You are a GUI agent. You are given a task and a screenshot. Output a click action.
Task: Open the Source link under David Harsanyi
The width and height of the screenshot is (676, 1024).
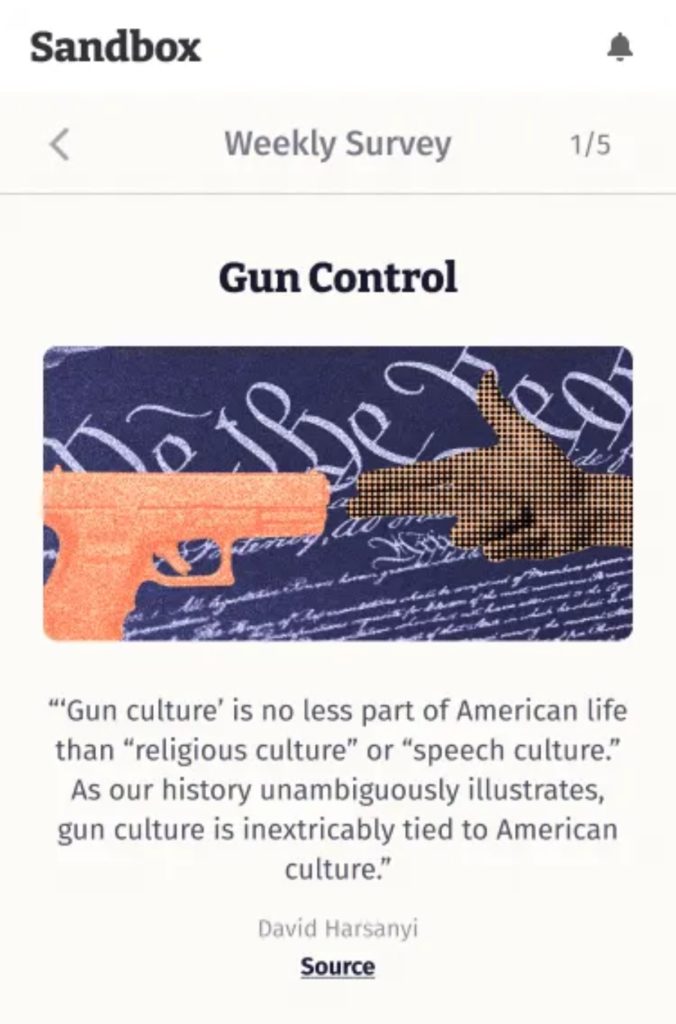click(338, 967)
